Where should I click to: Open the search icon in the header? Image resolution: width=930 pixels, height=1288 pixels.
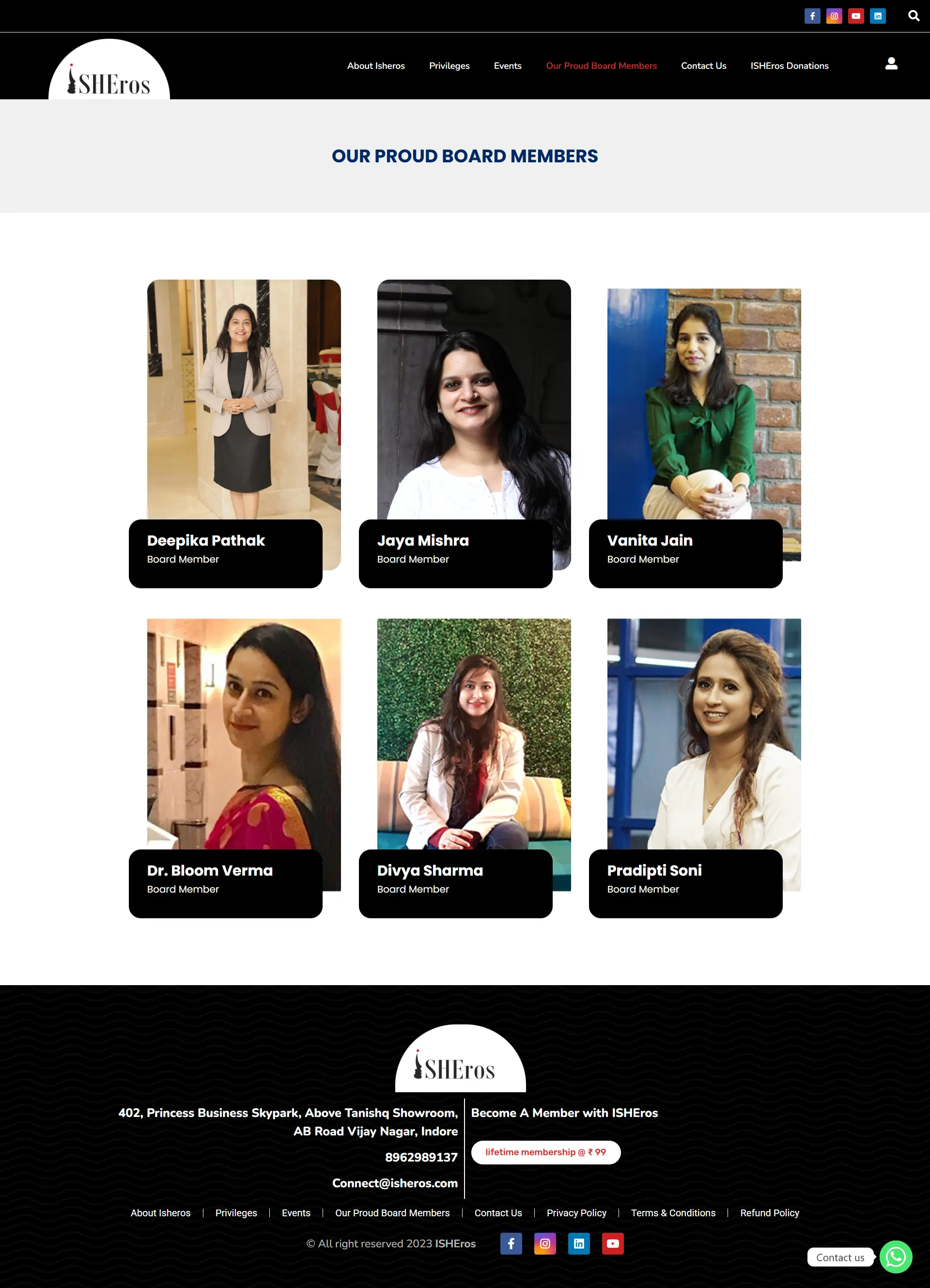pyautogui.click(x=913, y=16)
